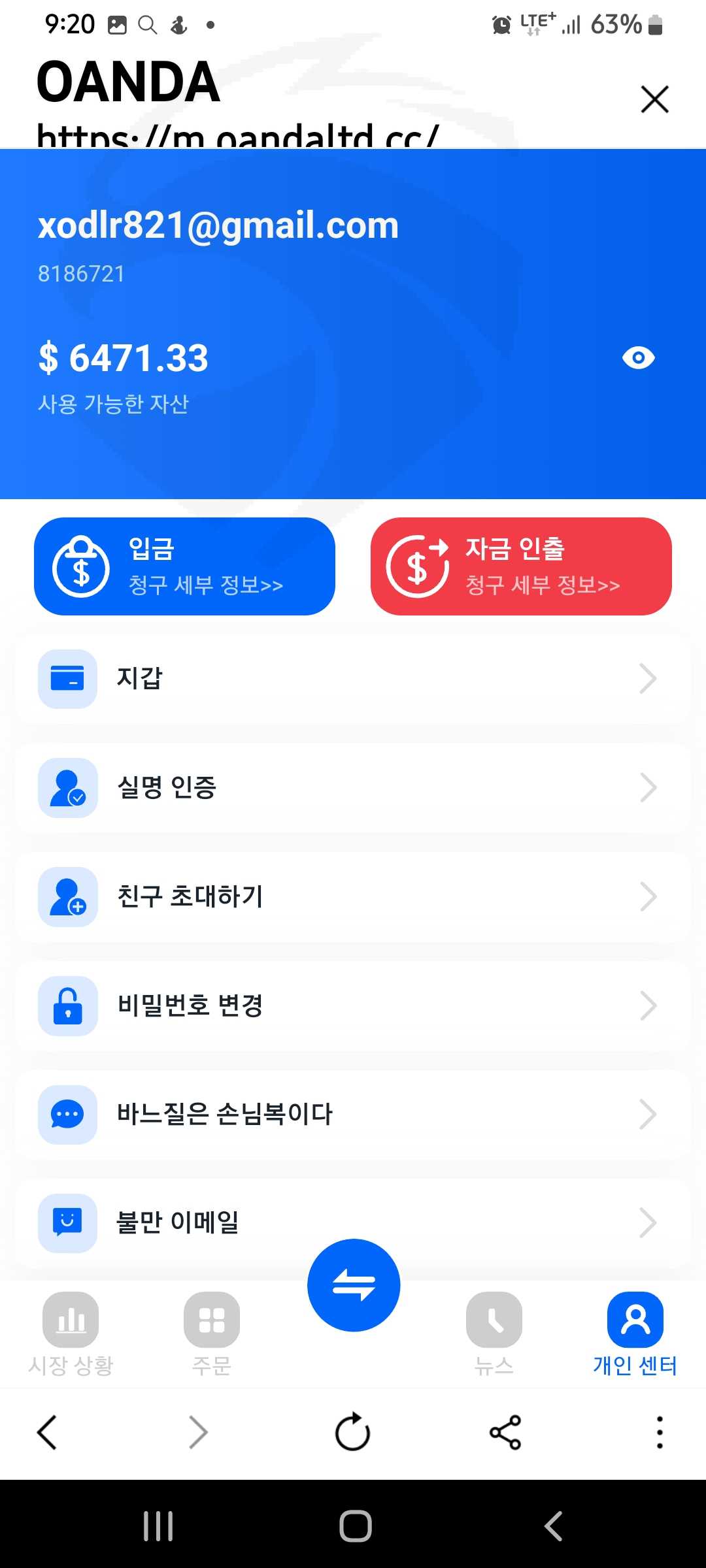Image resolution: width=706 pixels, height=1568 pixels.
Task: Open the 실명 인증 row
Action: tap(353, 787)
